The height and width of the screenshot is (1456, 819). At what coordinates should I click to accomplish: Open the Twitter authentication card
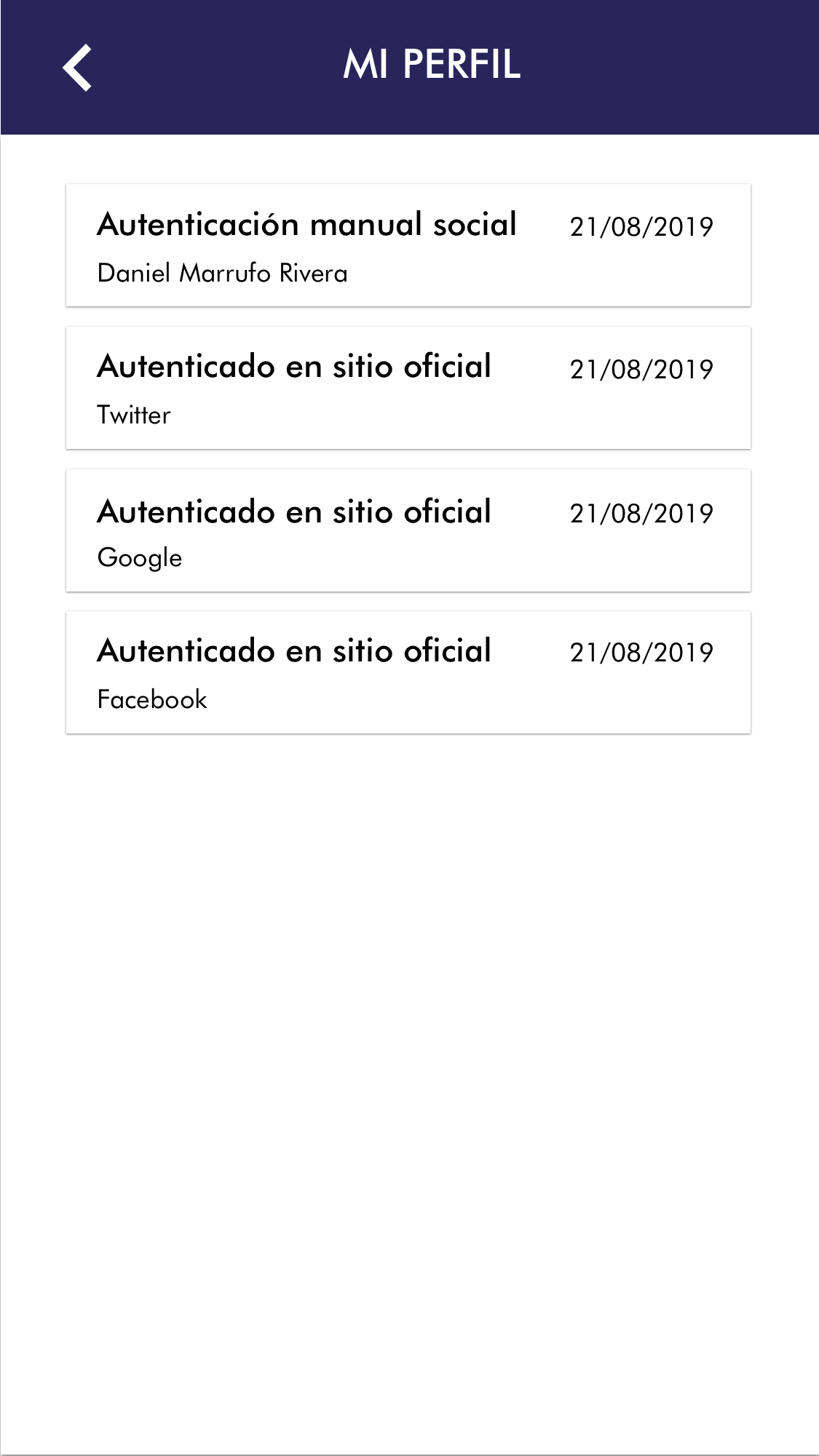click(408, 388)
